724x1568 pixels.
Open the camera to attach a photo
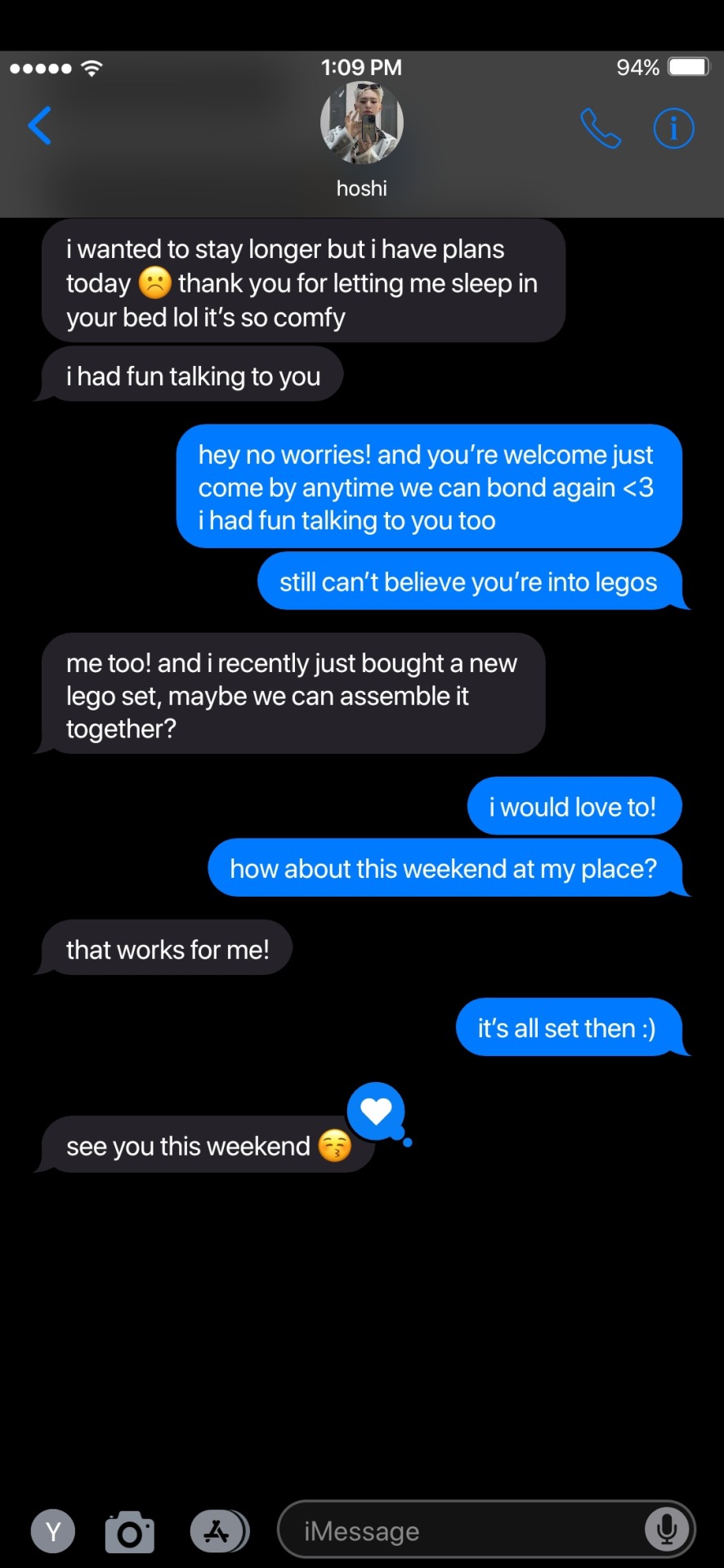tap(130, 1531)
